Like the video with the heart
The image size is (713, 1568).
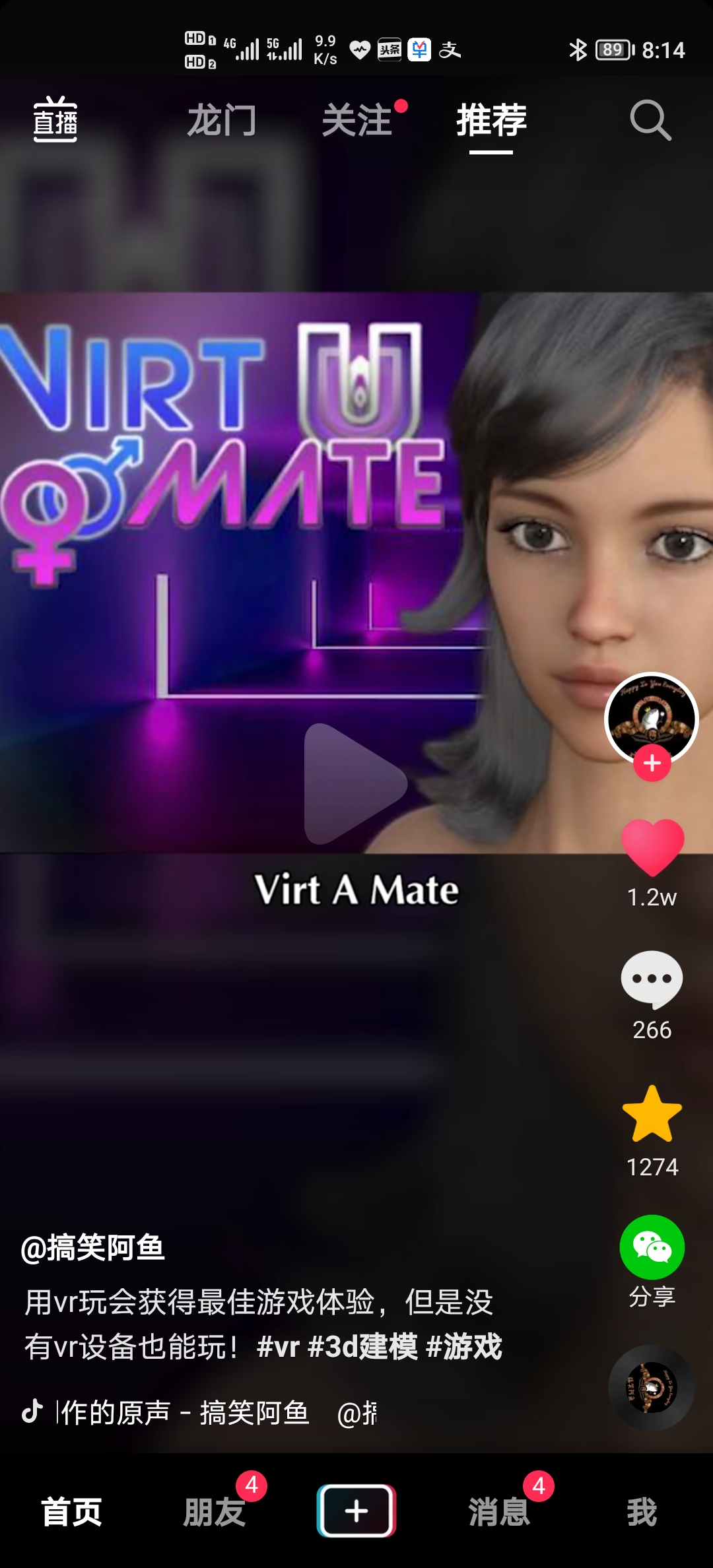pos(652,847)
